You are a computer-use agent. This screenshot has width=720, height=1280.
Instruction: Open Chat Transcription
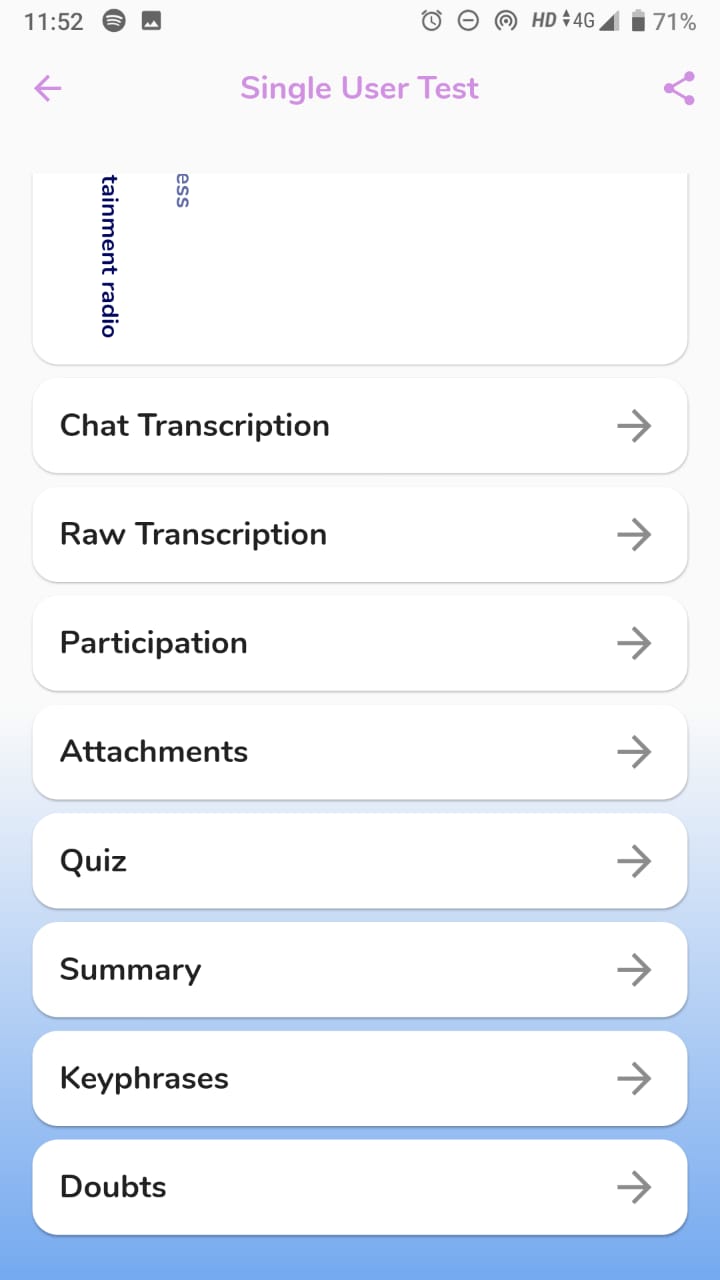tap(360, 426)
